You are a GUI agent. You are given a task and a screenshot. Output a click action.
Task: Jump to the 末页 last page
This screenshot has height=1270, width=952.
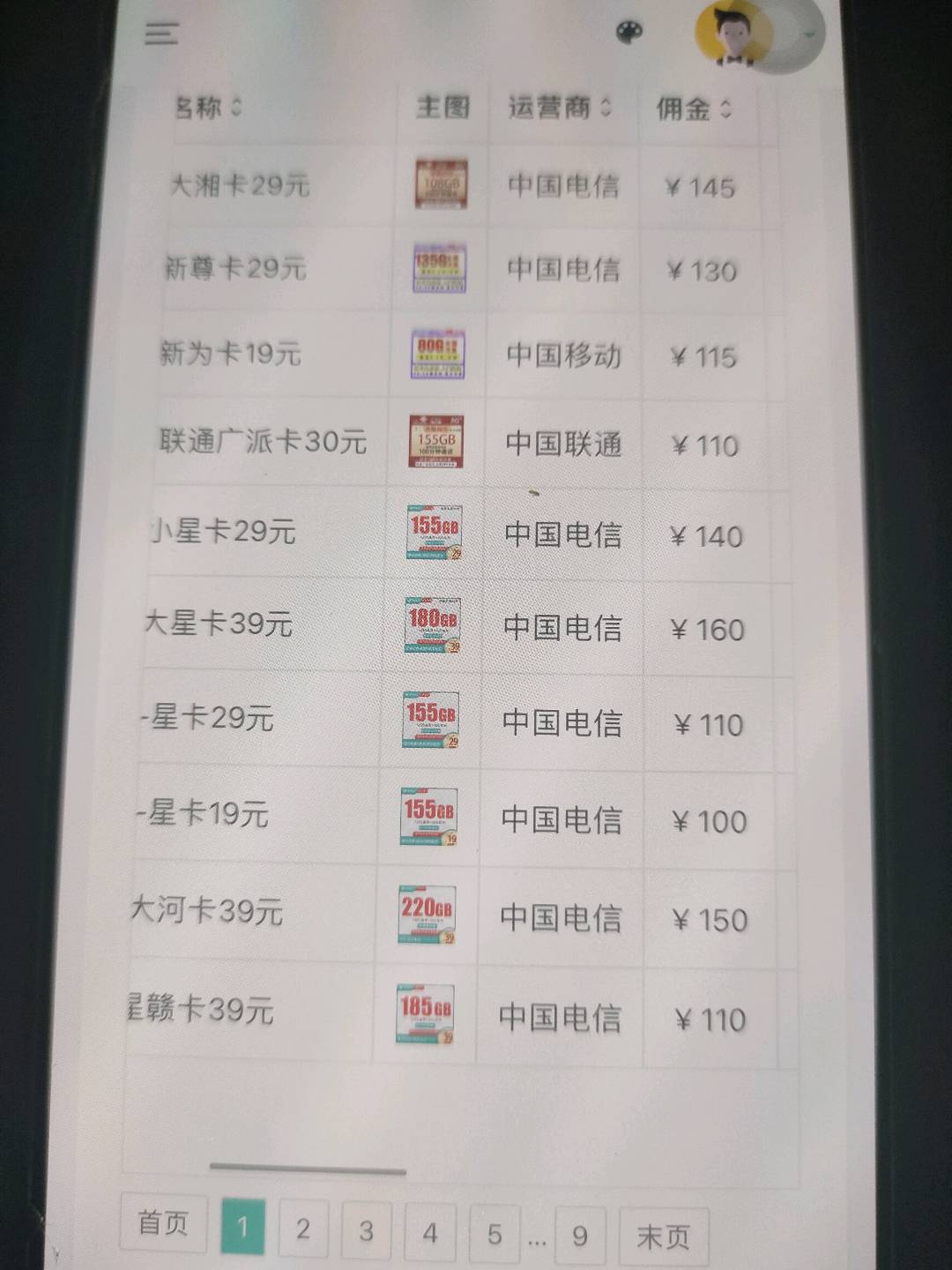(663, 1237)
